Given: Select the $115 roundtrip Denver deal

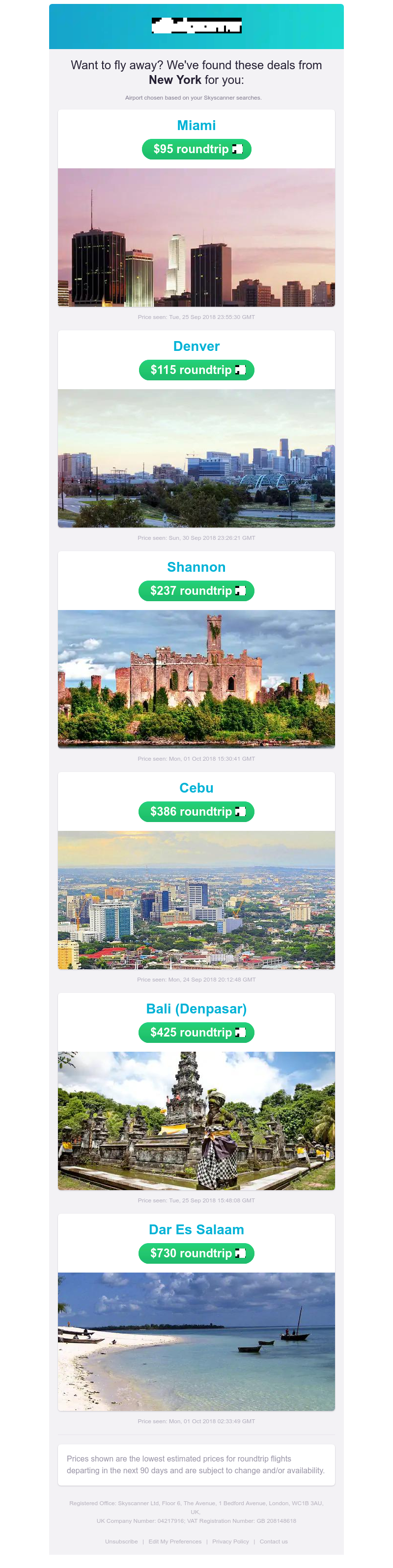Looking at the screenshot, I should point(196,370).
